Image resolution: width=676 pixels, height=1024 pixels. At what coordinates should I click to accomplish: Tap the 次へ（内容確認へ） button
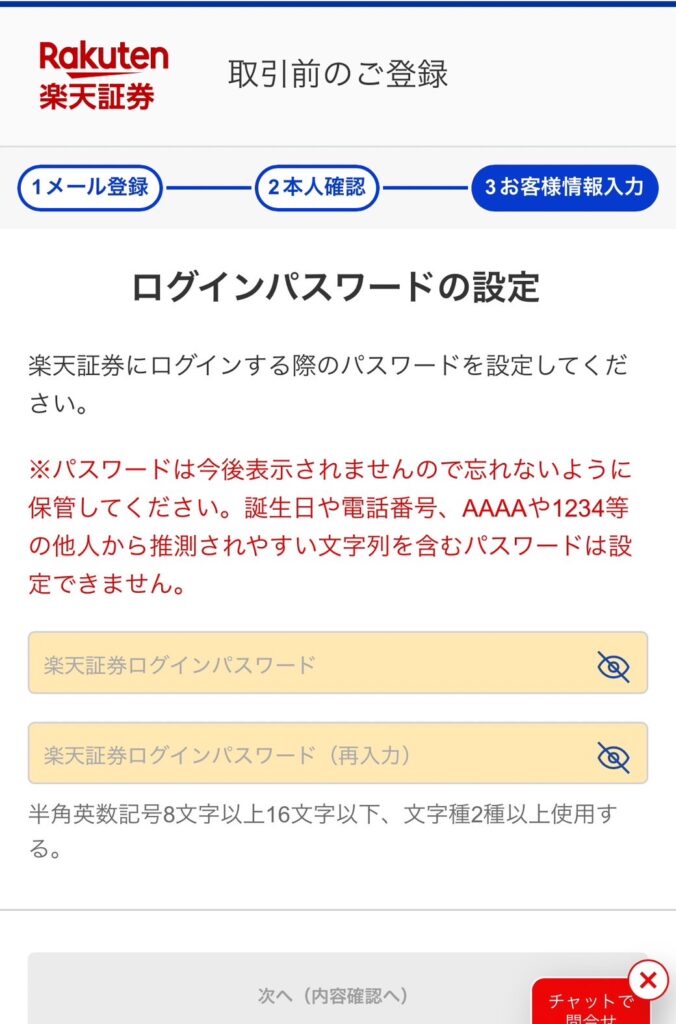[280, 996]
